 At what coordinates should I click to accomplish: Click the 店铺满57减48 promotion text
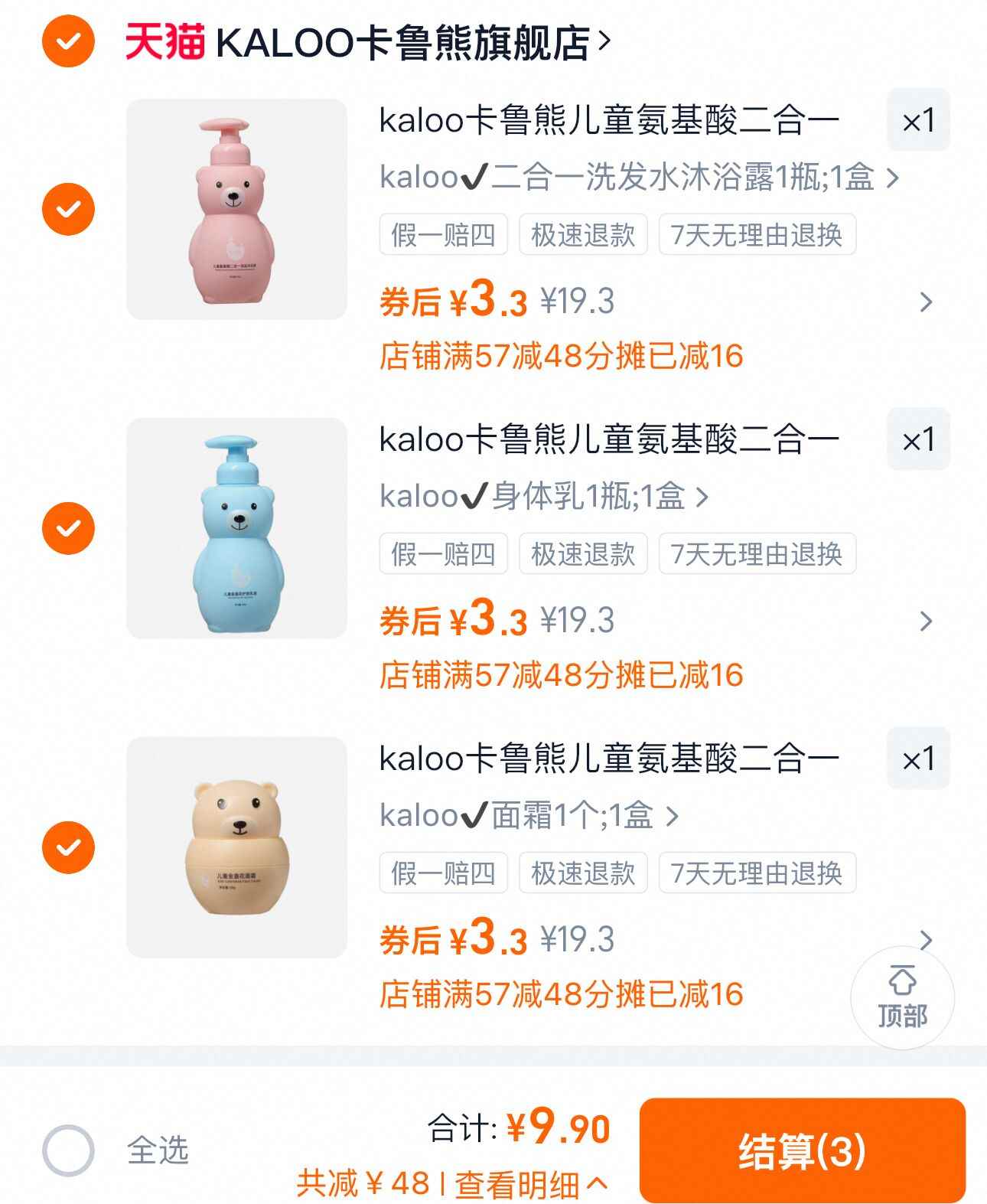click(x=562, y=355)
